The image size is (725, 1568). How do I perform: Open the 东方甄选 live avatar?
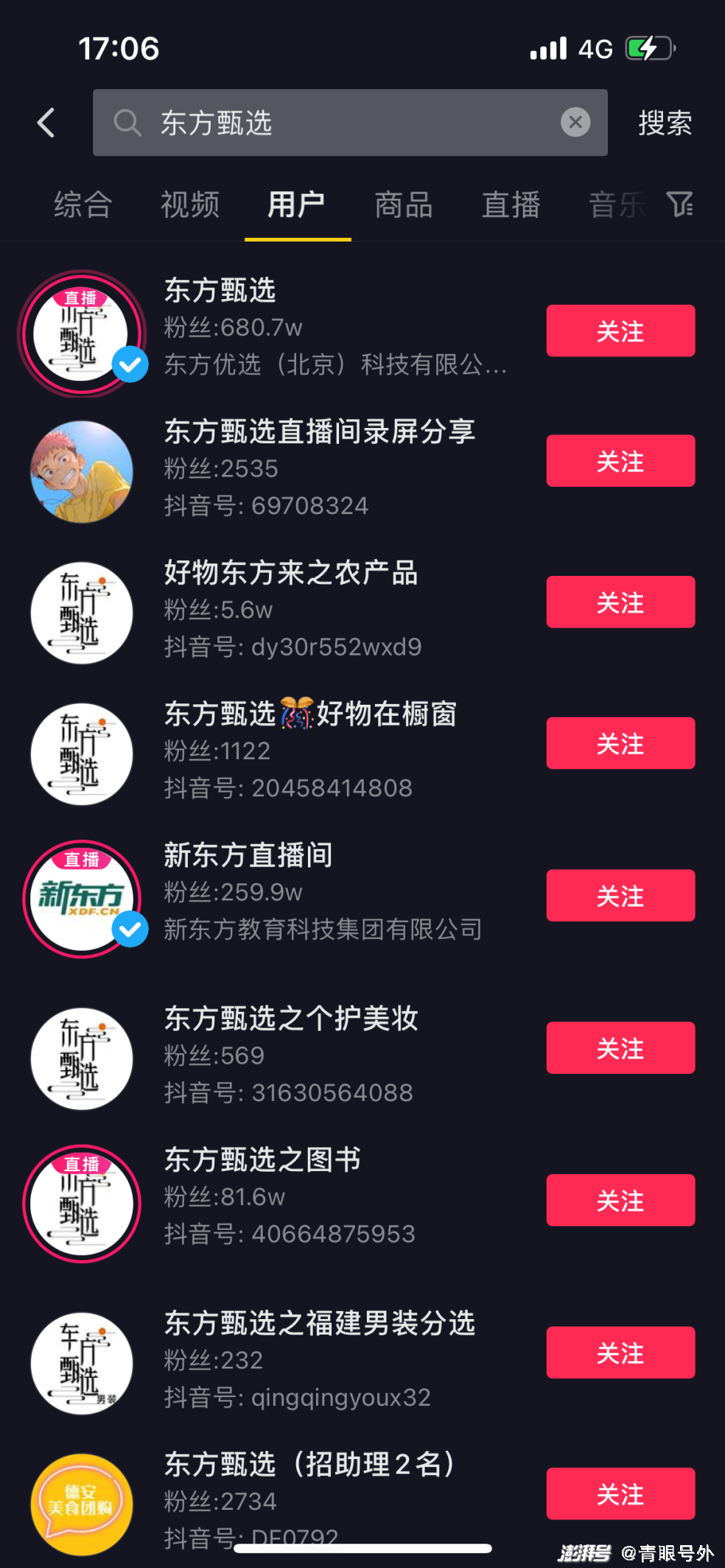pyautogui.click(x=82, y=334)
